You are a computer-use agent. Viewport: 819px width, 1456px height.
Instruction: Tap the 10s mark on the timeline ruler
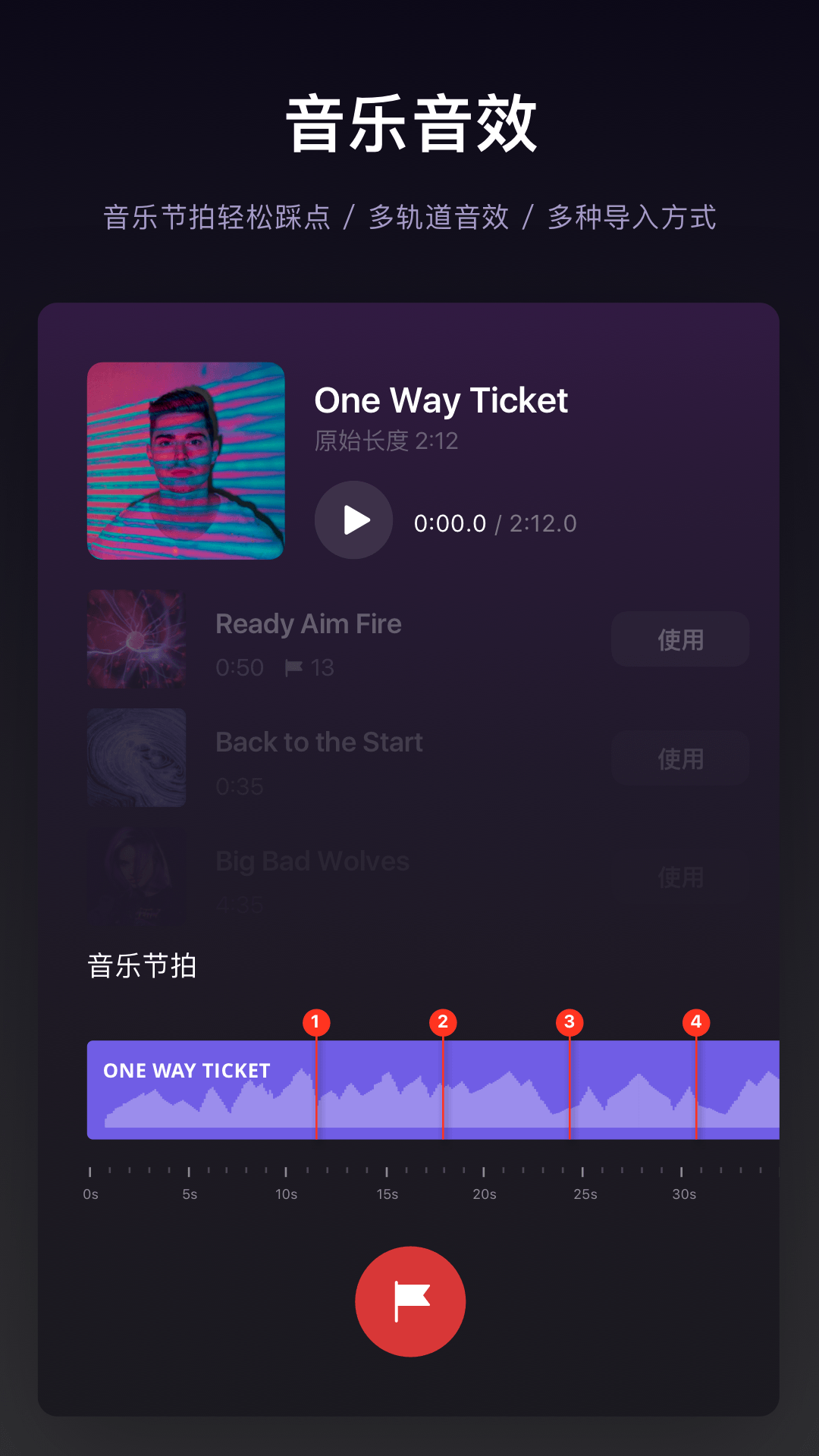287,1193
